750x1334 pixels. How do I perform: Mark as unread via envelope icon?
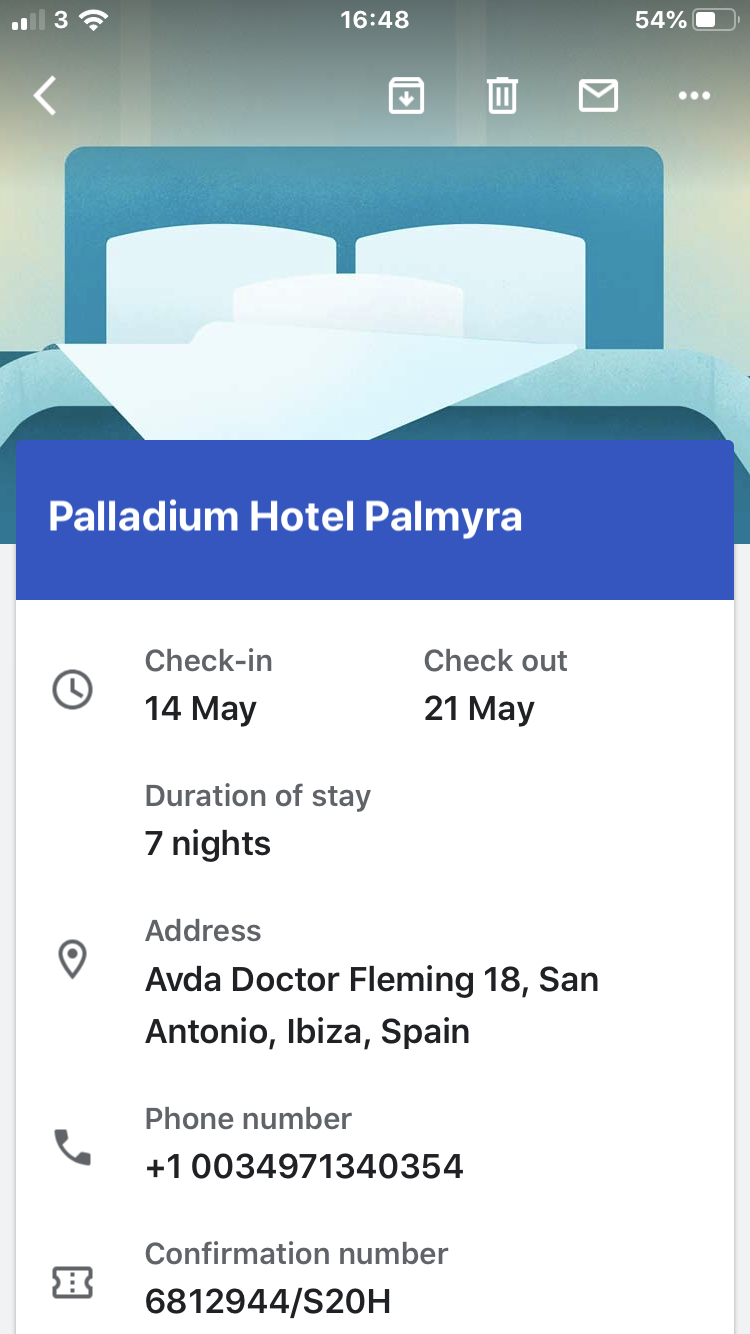pos(598,96)
